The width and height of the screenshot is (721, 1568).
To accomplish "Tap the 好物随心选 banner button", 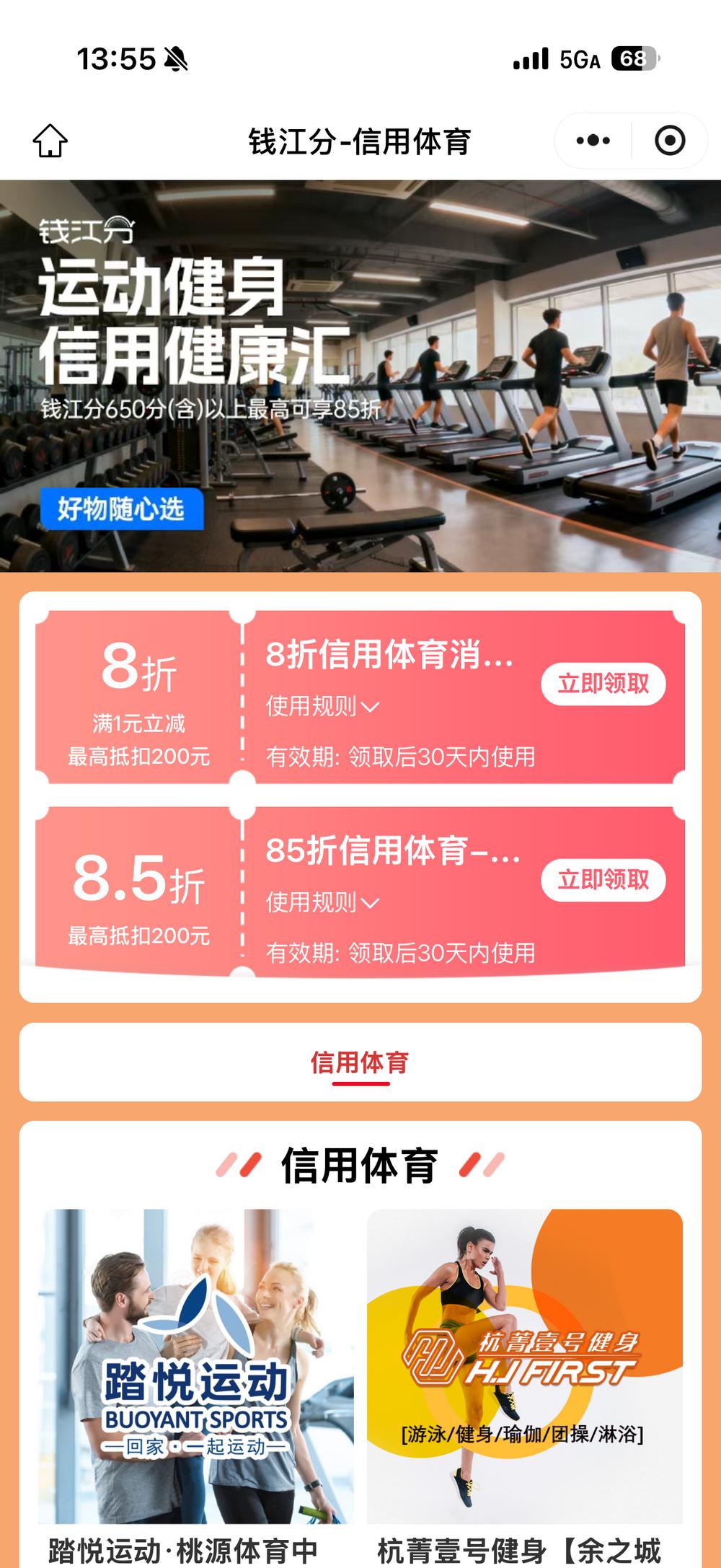I will coord(121,509).
